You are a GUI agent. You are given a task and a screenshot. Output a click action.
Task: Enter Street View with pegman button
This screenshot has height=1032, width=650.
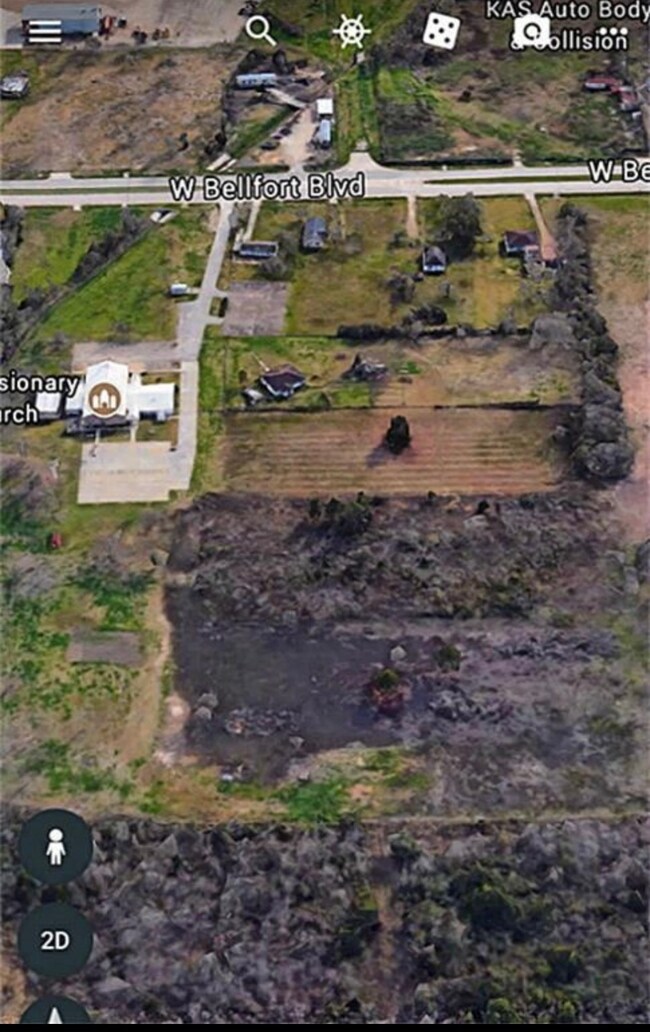pos(56,847)
